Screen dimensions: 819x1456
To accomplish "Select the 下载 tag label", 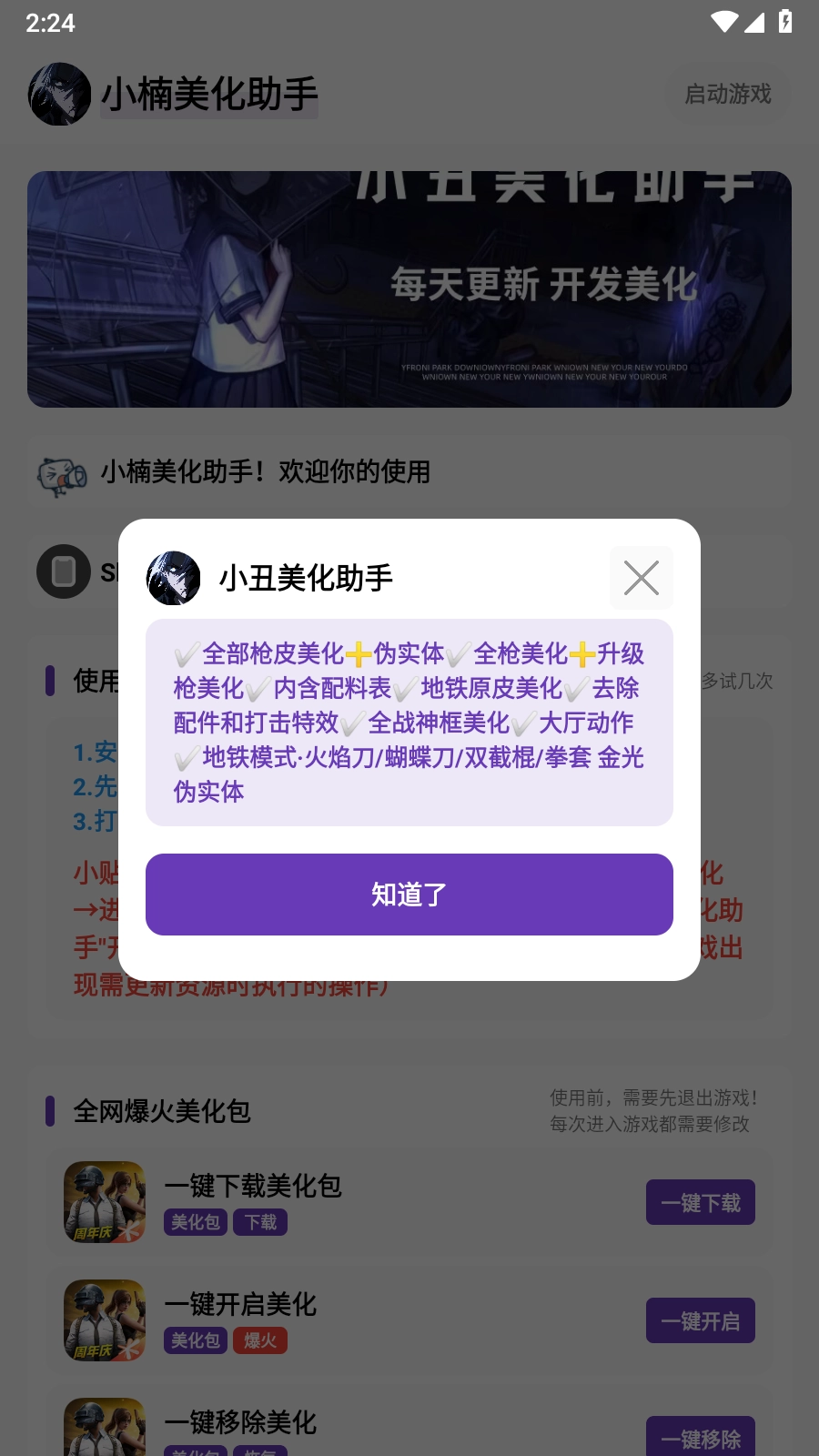I will coord(259,1223).
